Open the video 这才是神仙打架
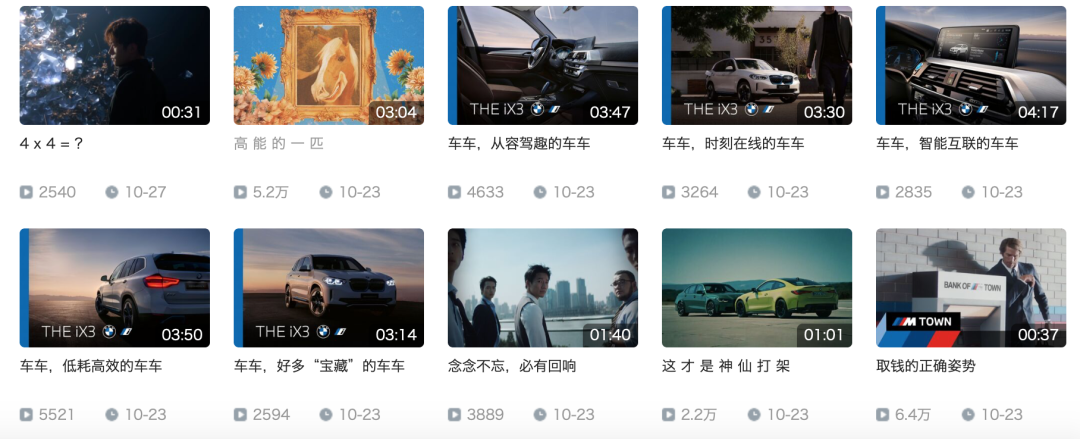This screenshot has height=439, width=1080. pos(757,288)
